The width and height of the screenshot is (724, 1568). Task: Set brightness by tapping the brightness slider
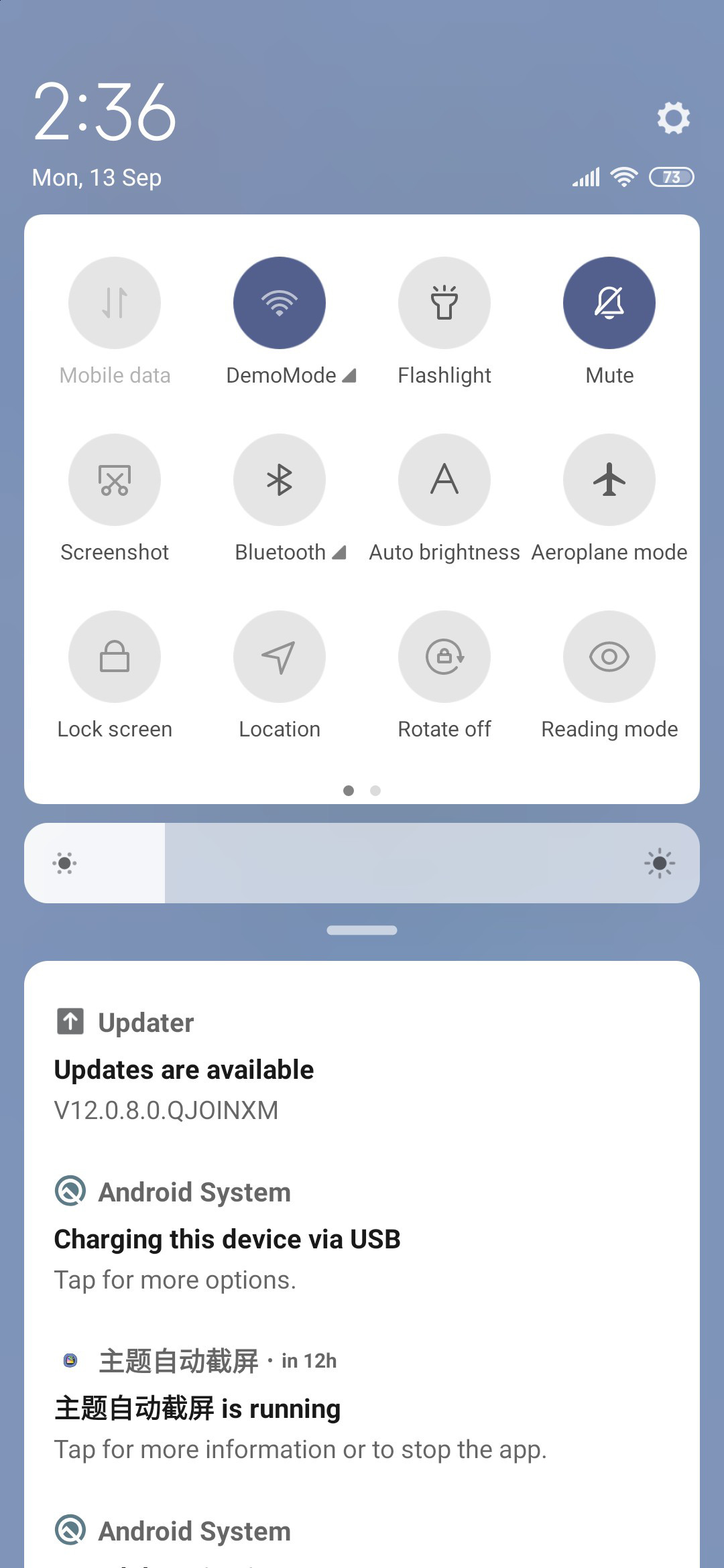362,863
